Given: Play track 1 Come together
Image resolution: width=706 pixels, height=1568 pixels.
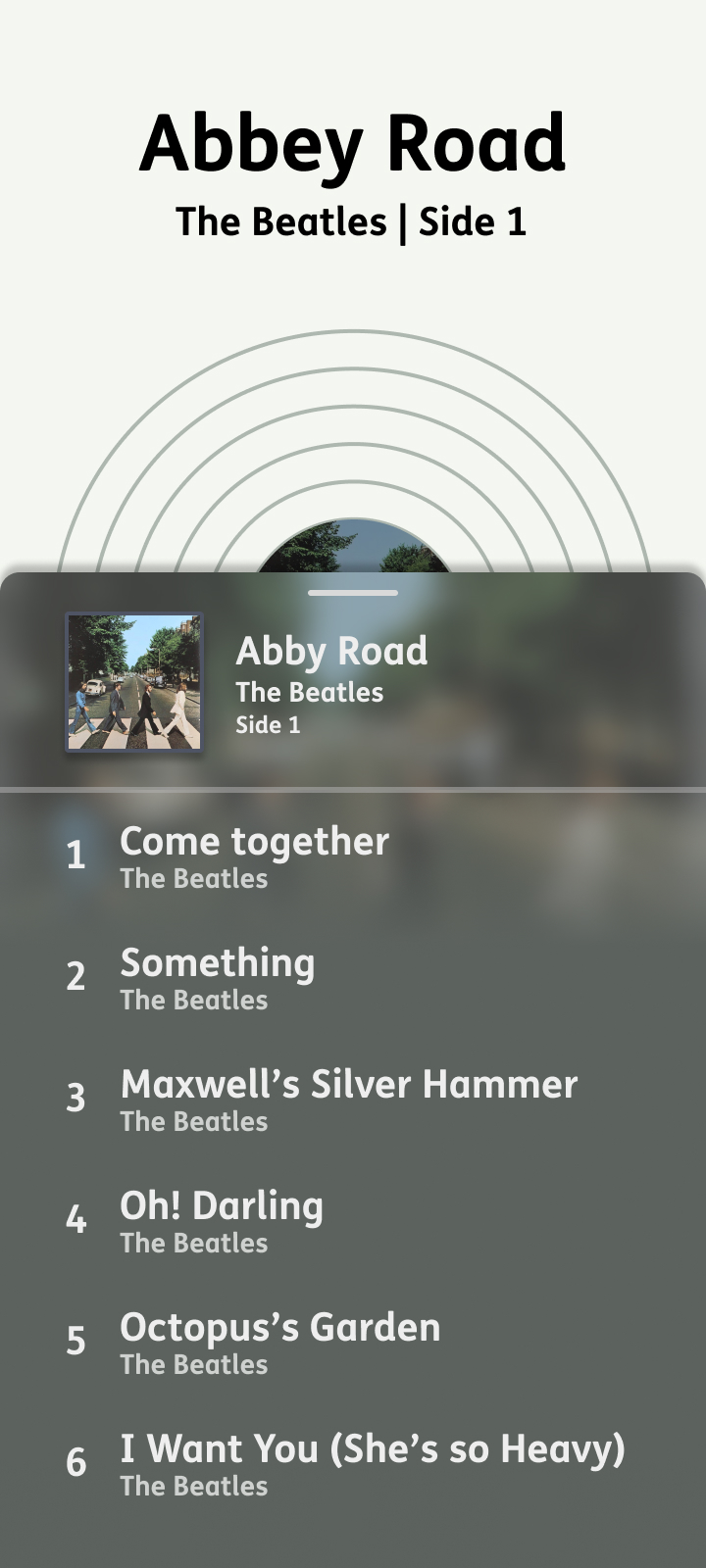Looking at the screenshot, I should (x=353, y=856).
